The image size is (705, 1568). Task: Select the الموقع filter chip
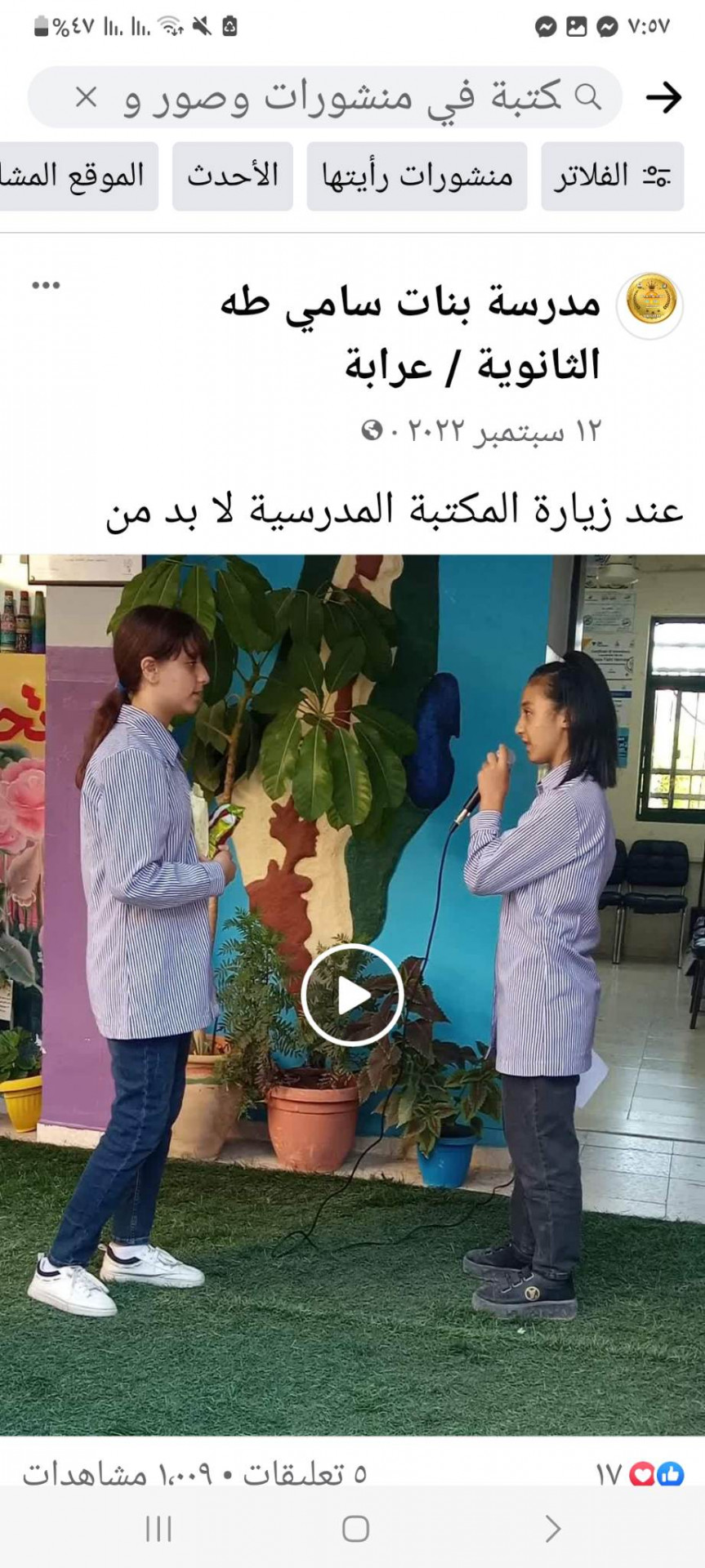(x=78, y=176)
